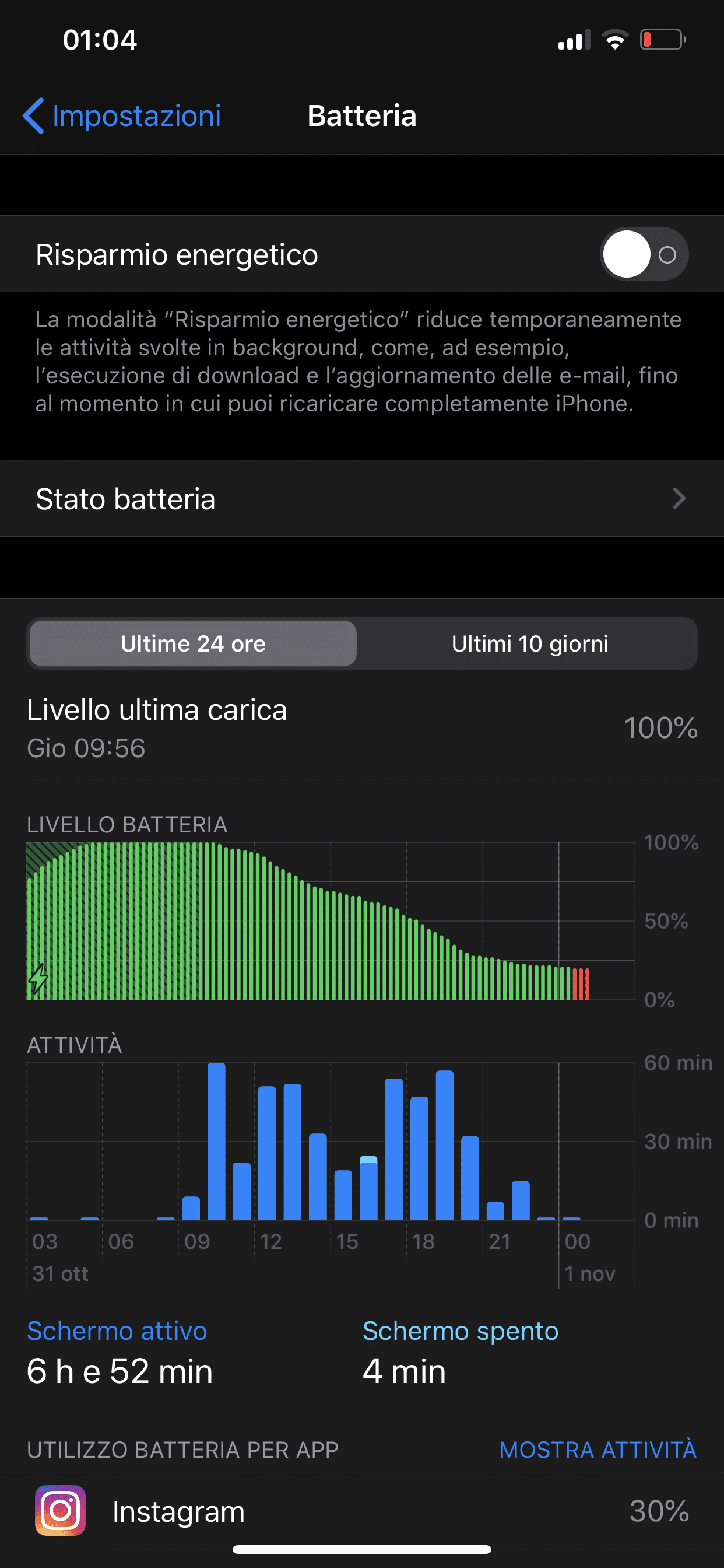The height and width of the screenshot is (1568, 724).
Task: Select the 09 hour activity bar
Action: click(x=191, y=1207)
